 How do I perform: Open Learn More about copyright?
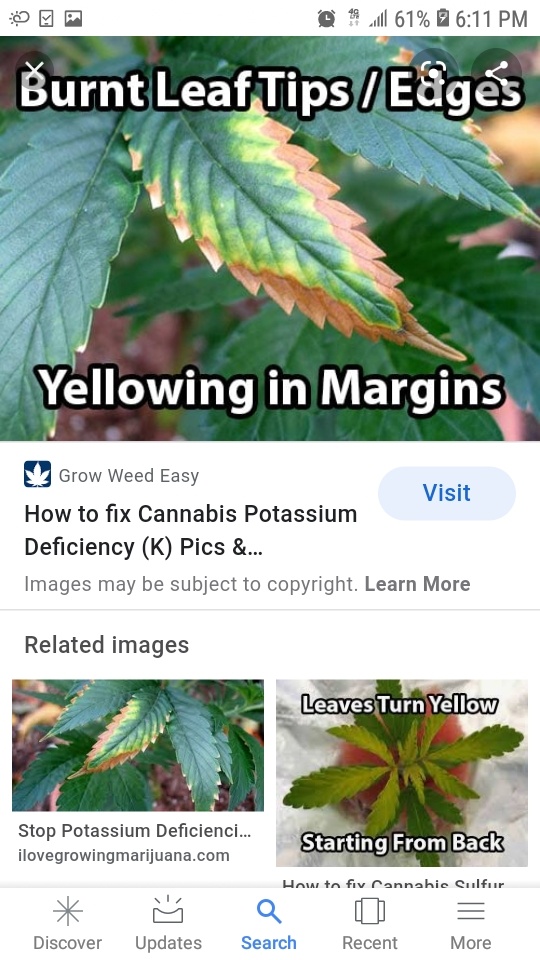click(x=417, y=584)
